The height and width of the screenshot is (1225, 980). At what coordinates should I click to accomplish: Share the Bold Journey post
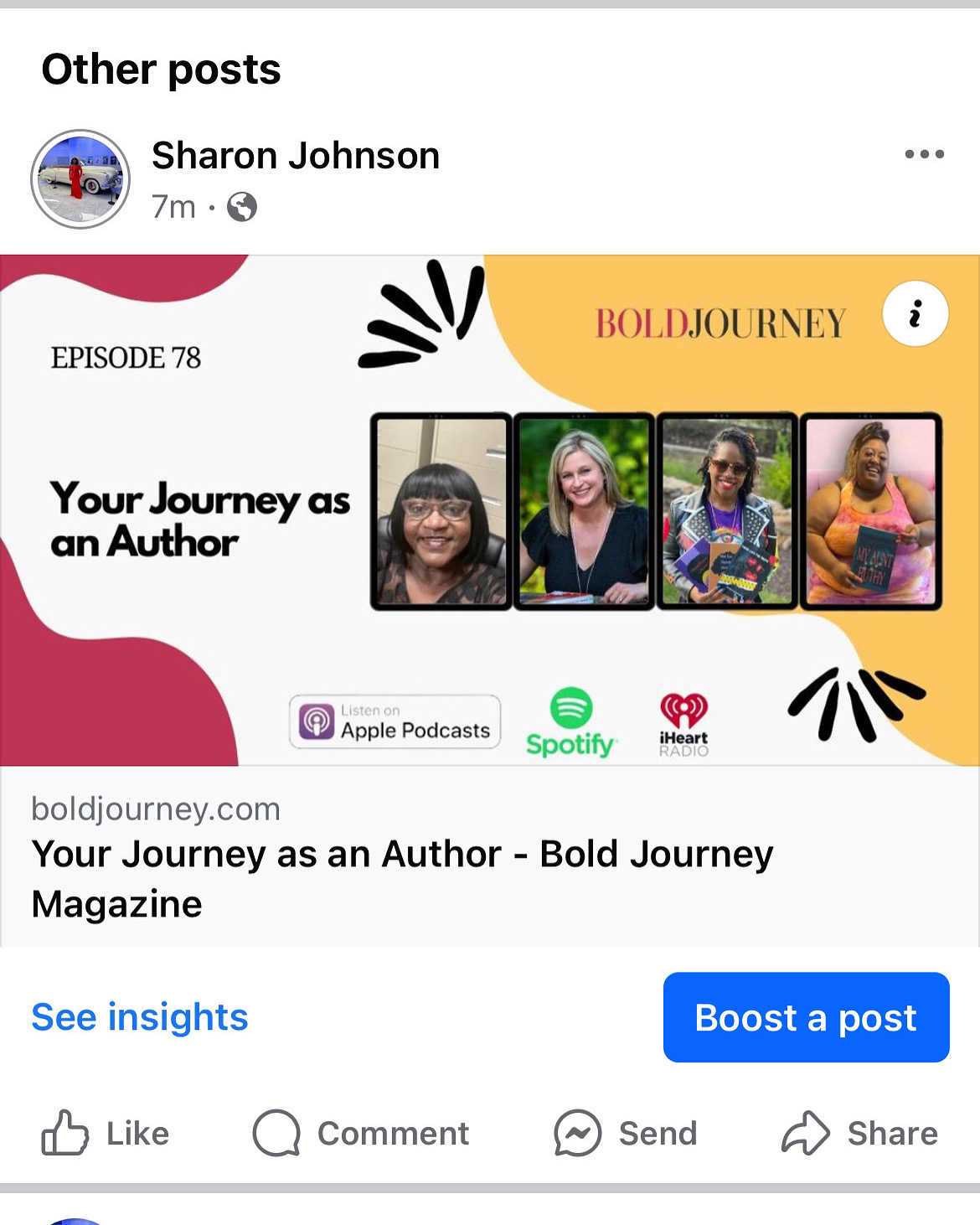(859, 1133)
